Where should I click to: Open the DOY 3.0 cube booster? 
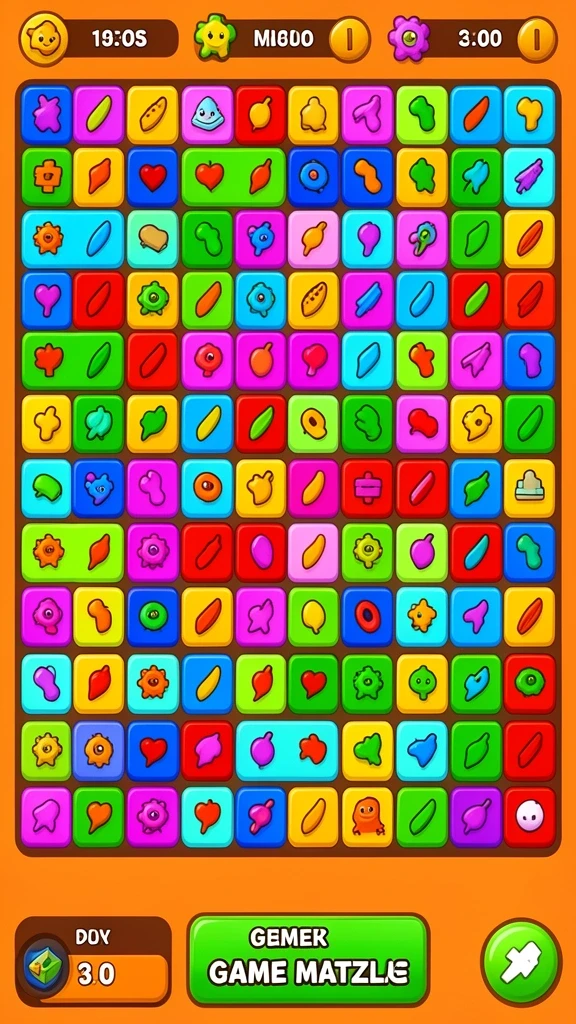[x=93, y=961]
